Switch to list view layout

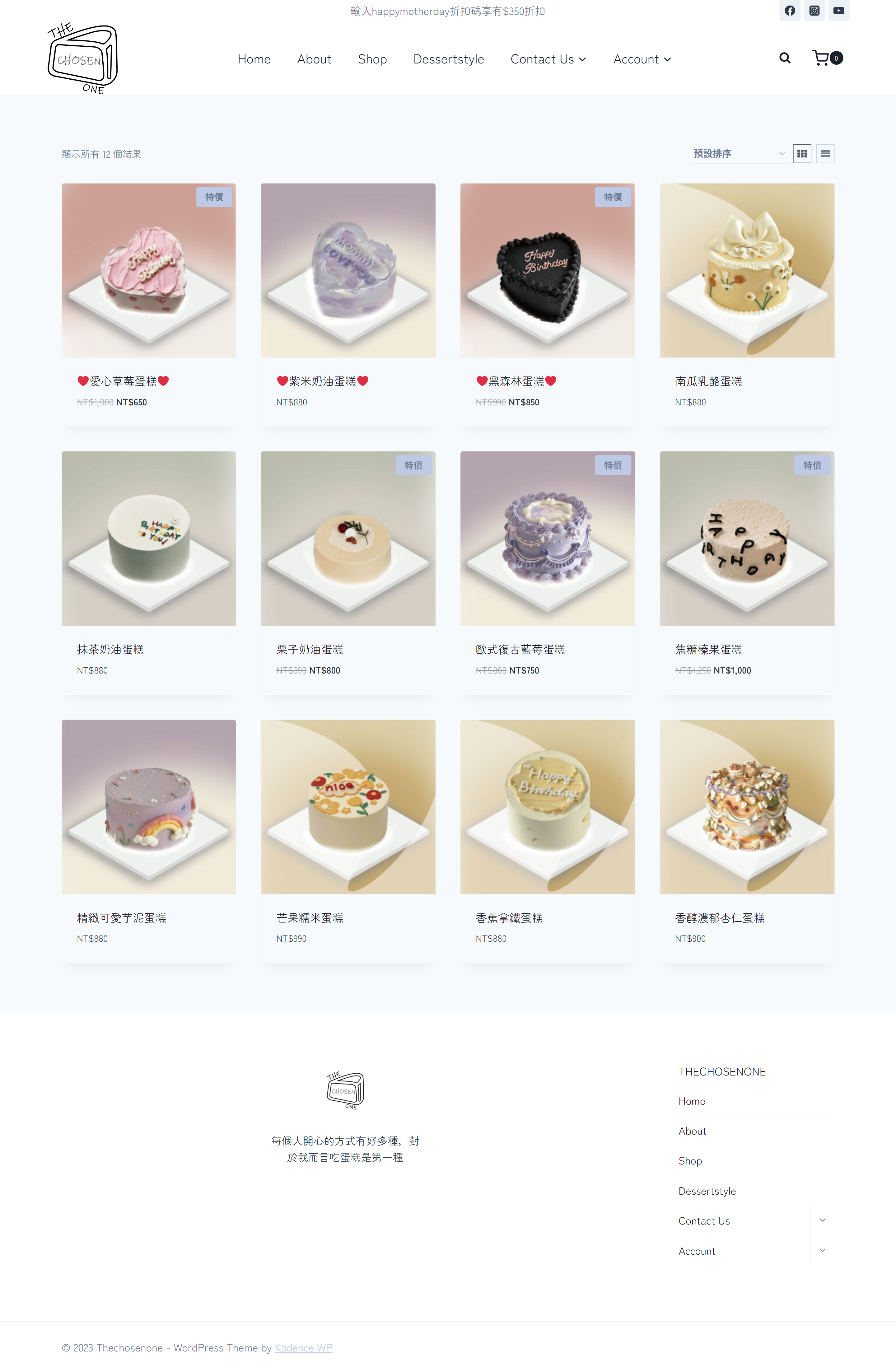[x=825, y=154]
